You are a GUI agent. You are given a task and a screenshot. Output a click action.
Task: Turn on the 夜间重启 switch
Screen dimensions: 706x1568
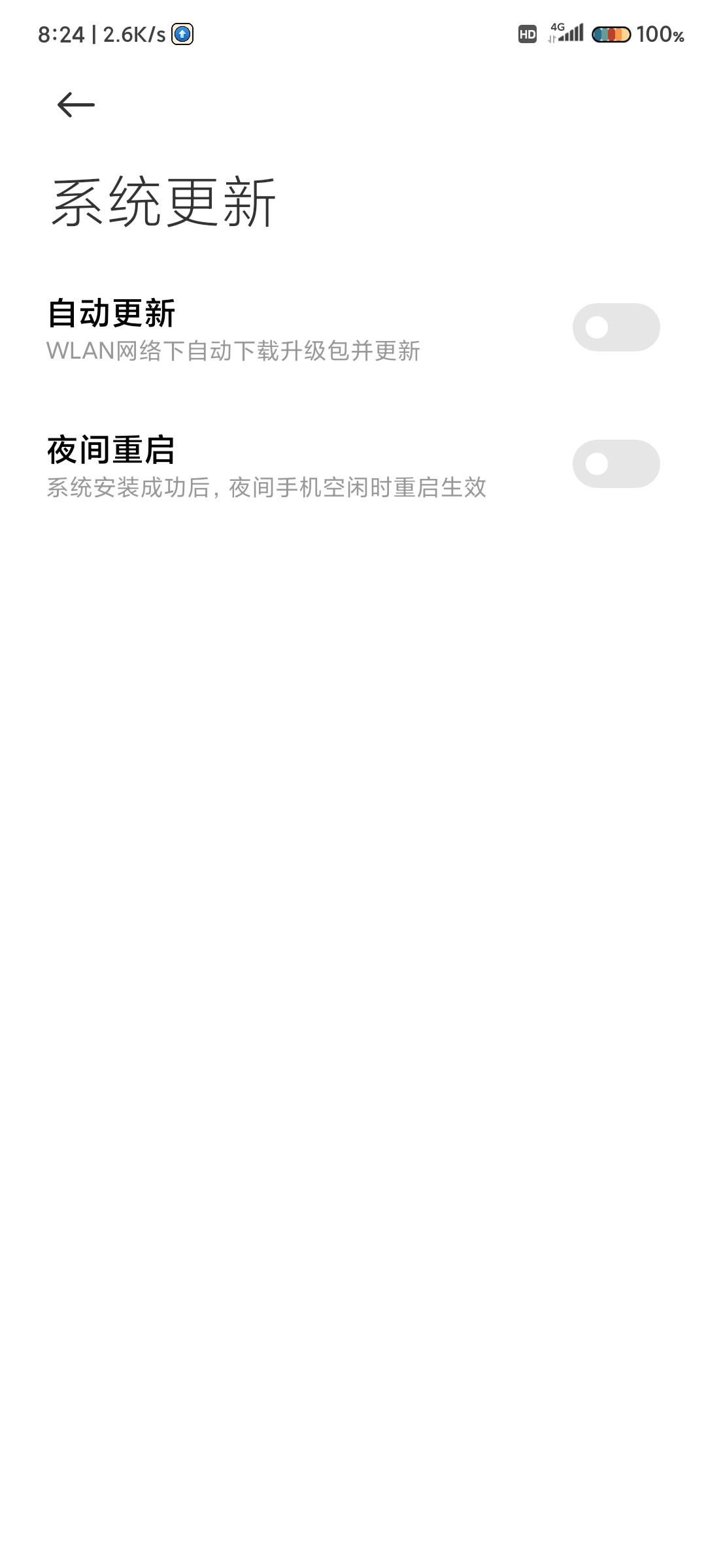(616, 464)
